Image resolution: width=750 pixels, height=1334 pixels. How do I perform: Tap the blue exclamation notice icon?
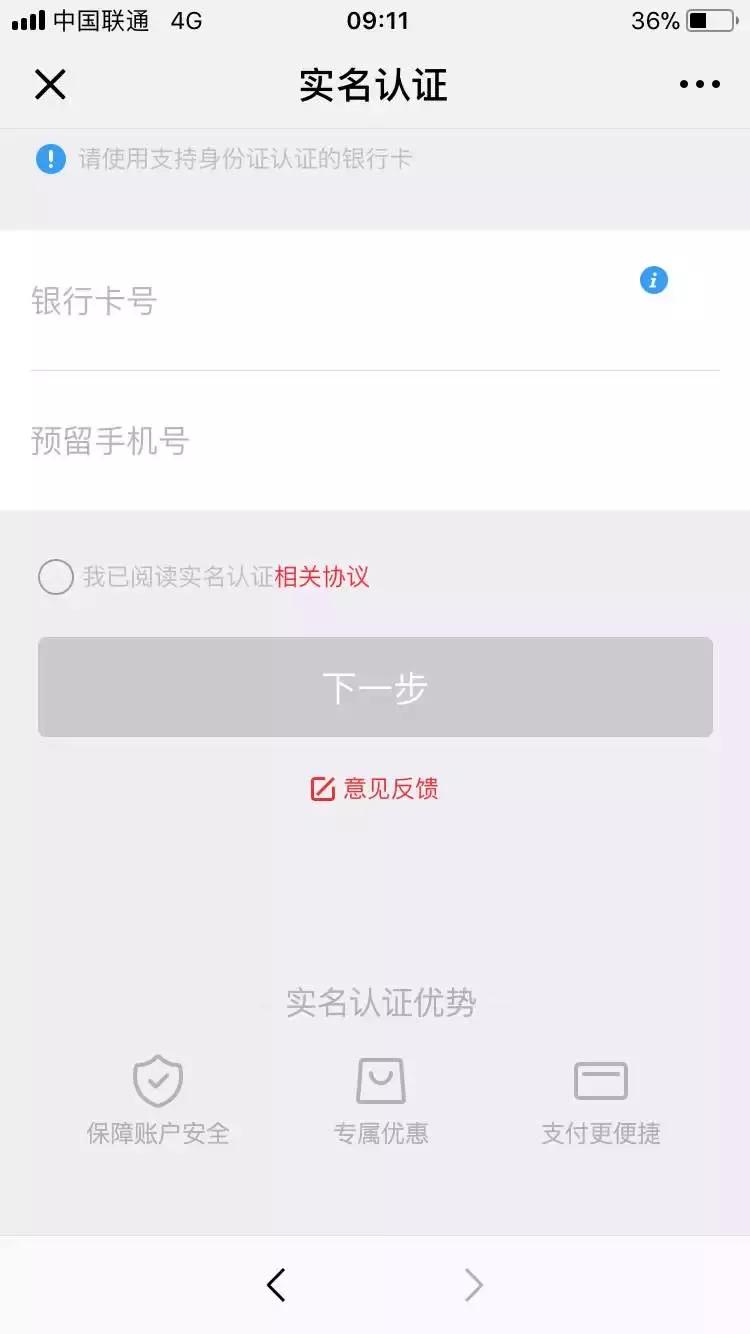[x=50, y=158]
